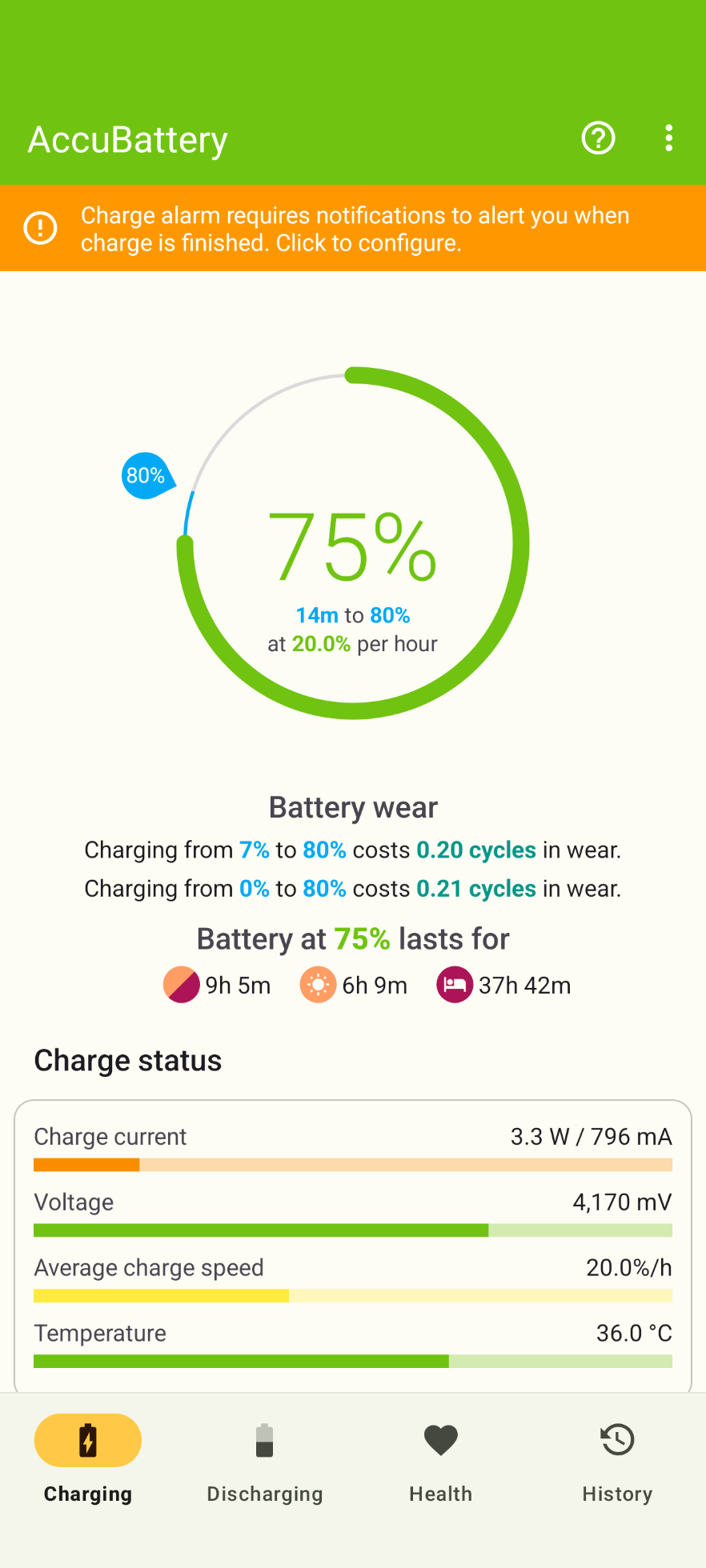The width and height of the screenshot is (706, 1568).
Task: Open the help question mark icon
Action: (x=598, y=138)
